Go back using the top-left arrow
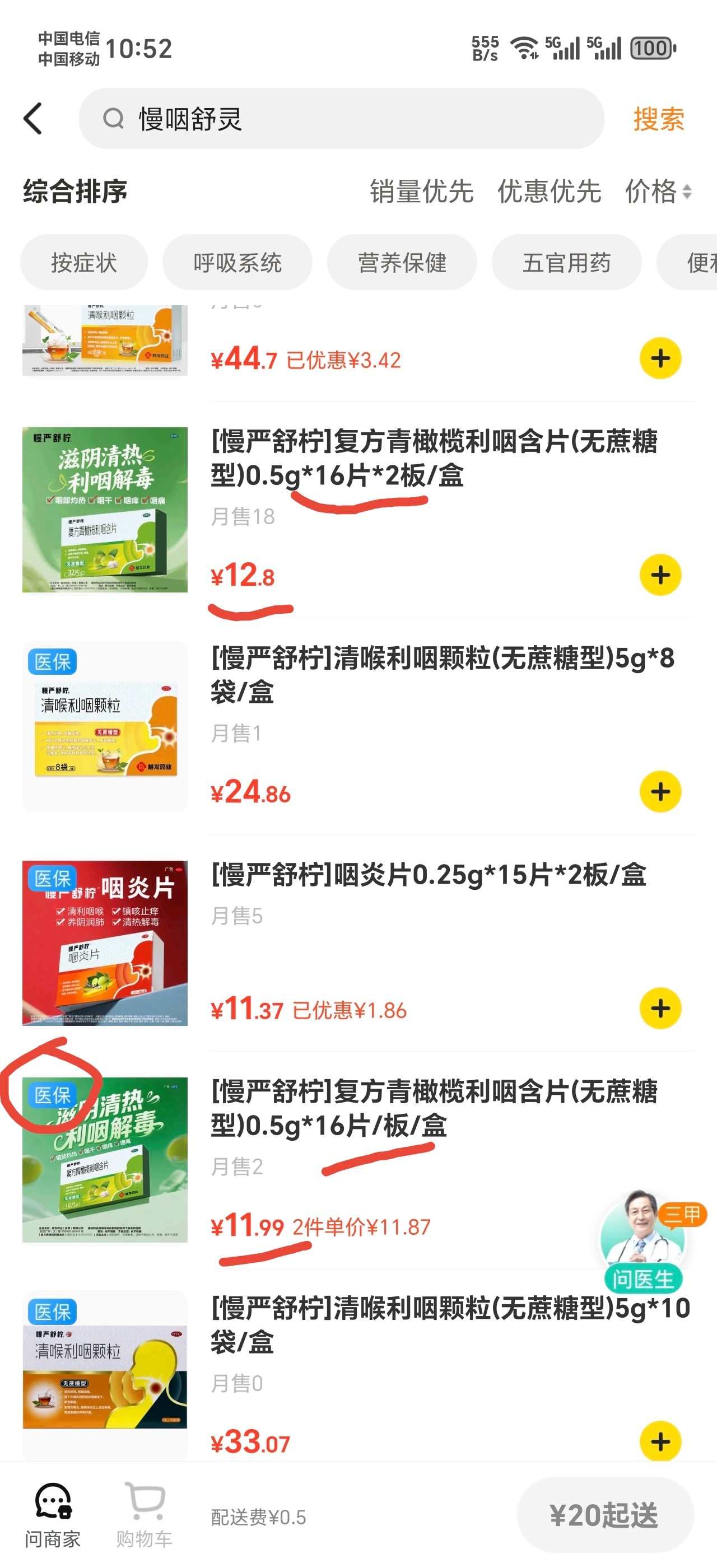This screenshot has height=1568, width=717. pyautogui.click(x=34, y=118)
